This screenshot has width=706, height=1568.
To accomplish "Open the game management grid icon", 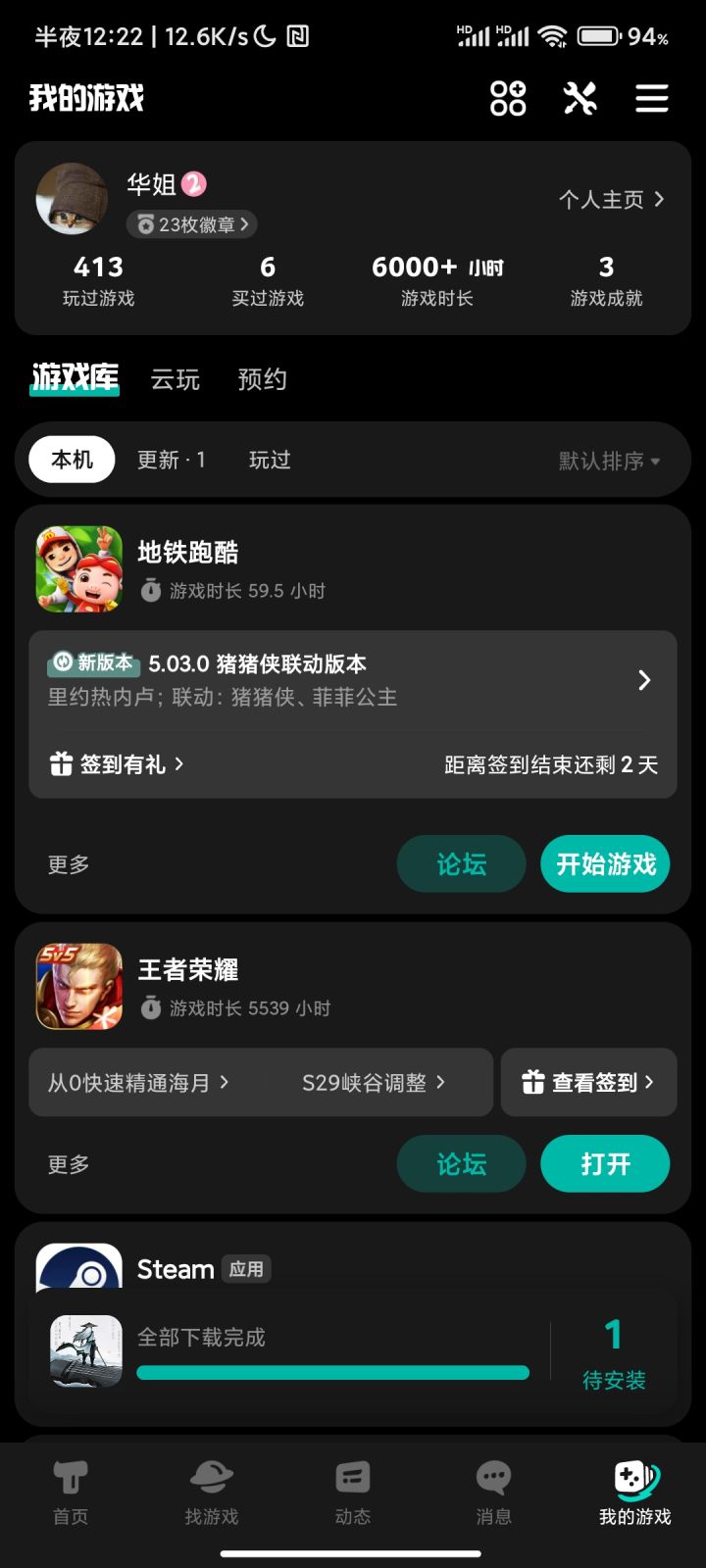I will 507,98.
